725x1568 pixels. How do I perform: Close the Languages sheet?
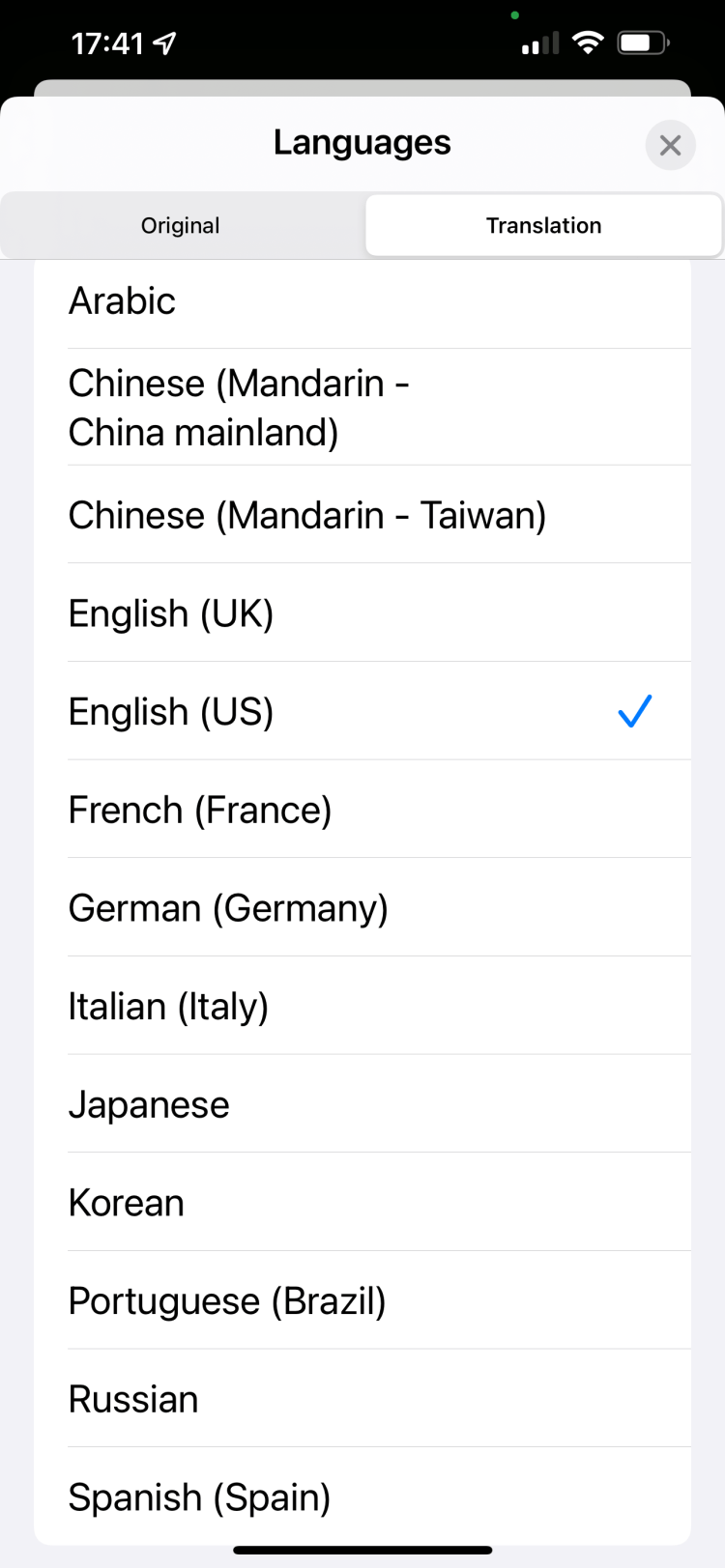pyautogui.click(x=670, y=145)
